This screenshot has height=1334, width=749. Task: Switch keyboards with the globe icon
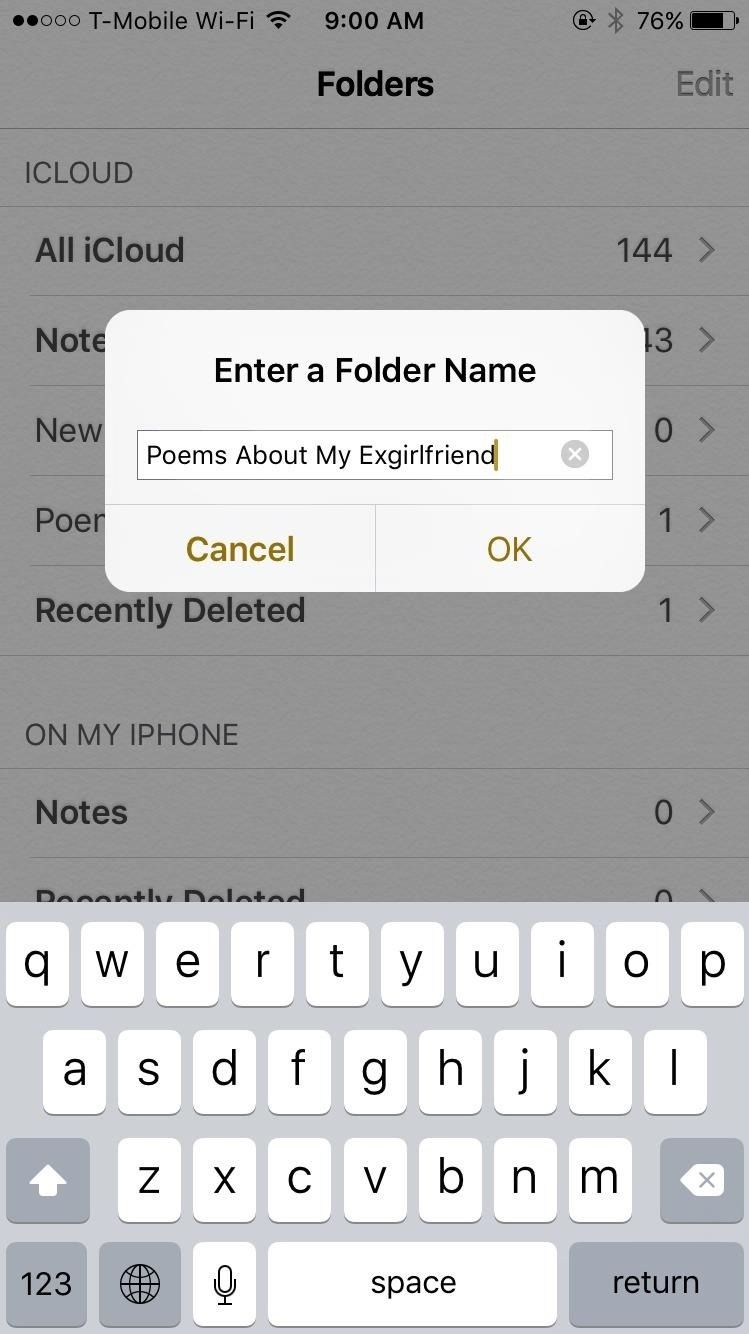pyautogui.click(x=139, y=1284)
